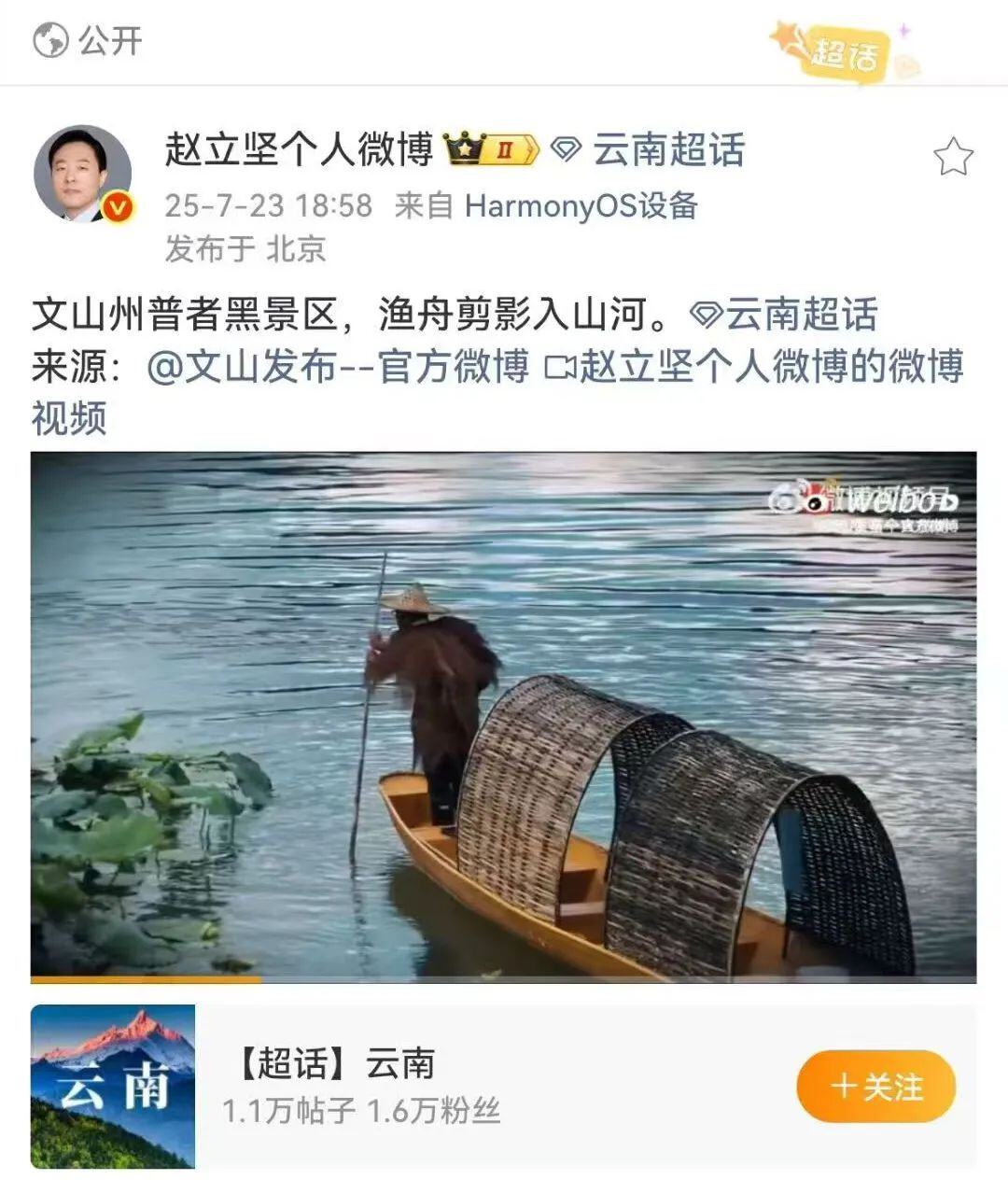Image resolution: width=1008 pixels, height=1194 pixels.
Task: Play the fishing boat video
Action: [x=503, y=716]
